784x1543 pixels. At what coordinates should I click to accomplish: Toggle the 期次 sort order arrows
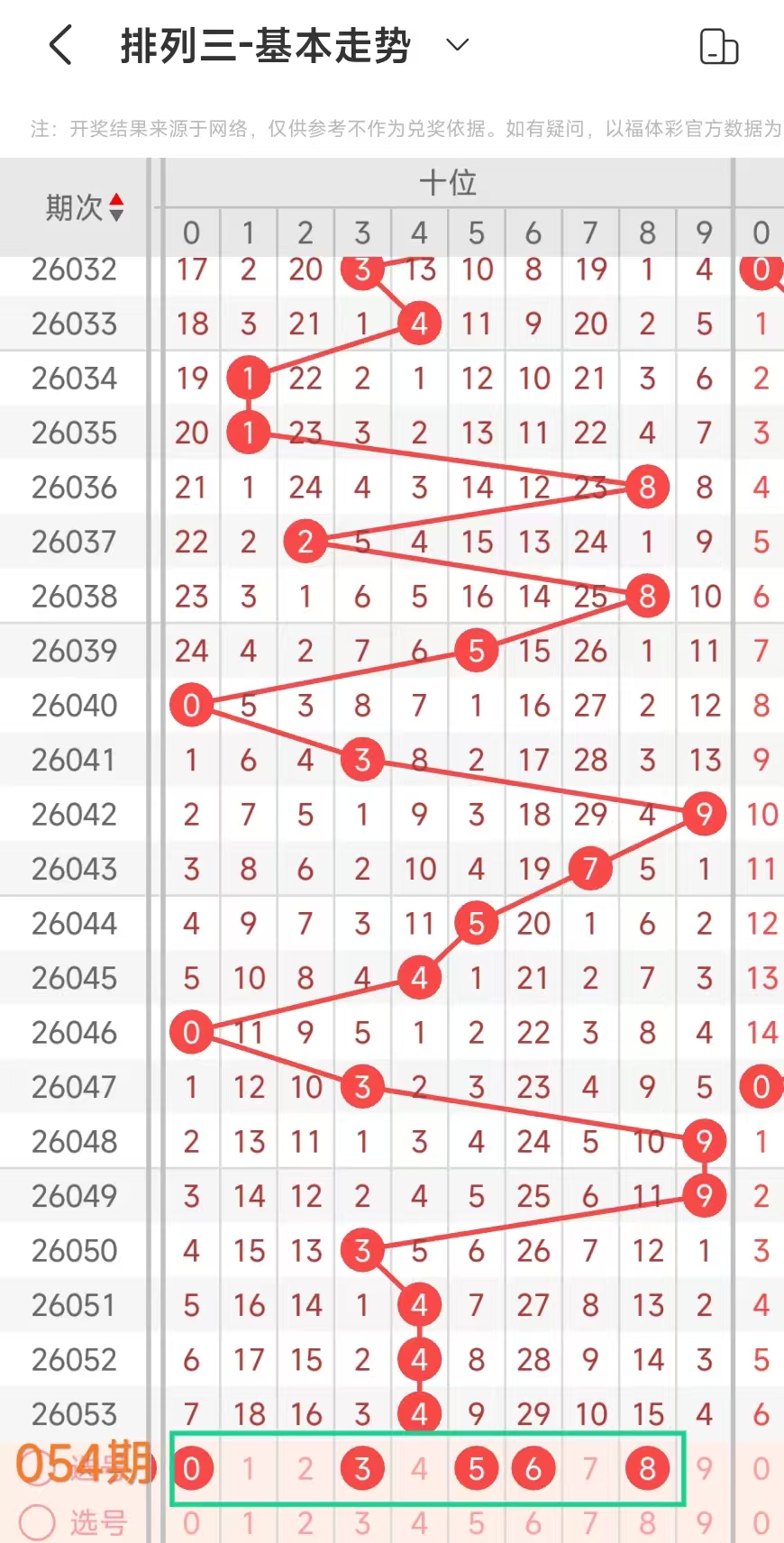point(118,205)
